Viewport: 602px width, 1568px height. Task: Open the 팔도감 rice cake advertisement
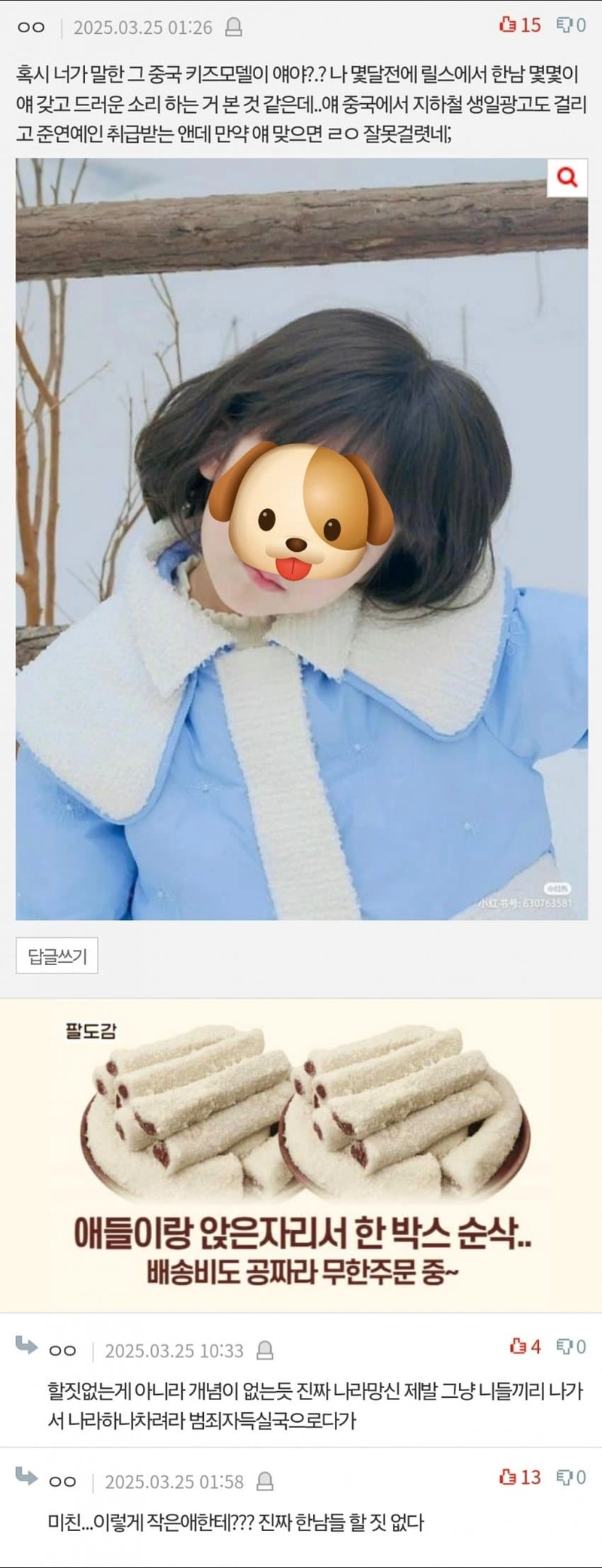click(301, 1155)
